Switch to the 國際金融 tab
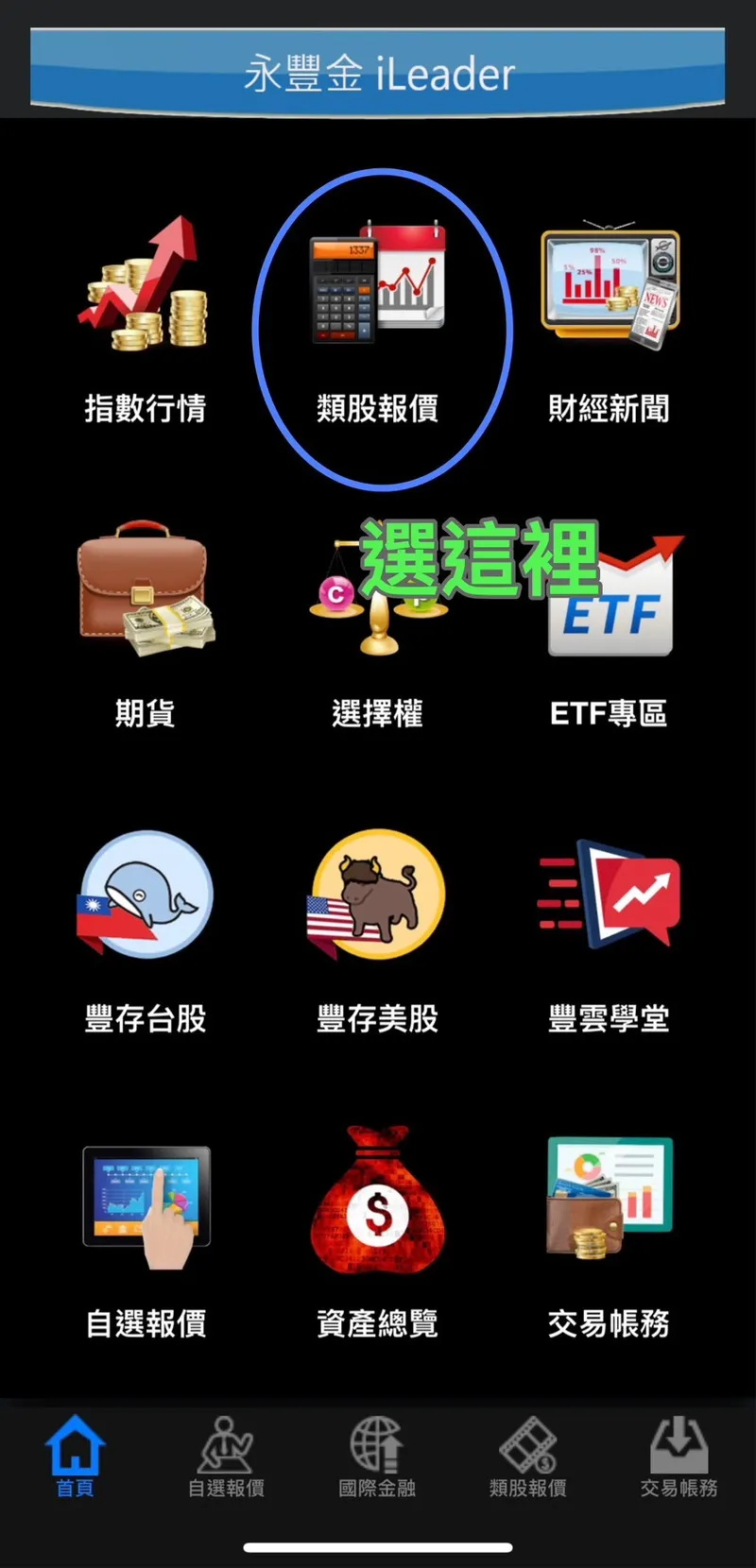Screen dimensions: 756x1568 point(377,1457)
